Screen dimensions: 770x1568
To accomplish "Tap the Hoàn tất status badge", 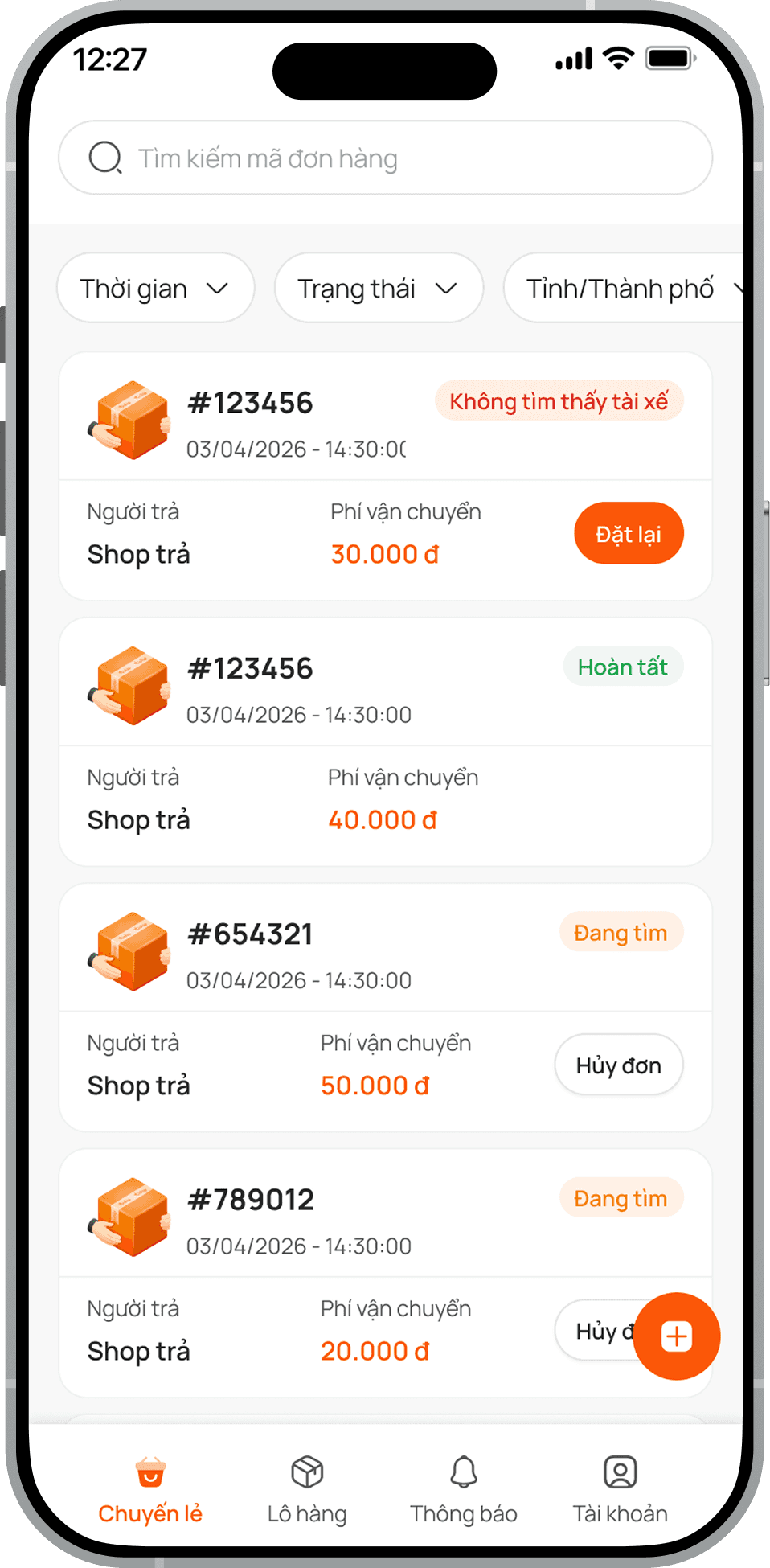I will point(623,667).
